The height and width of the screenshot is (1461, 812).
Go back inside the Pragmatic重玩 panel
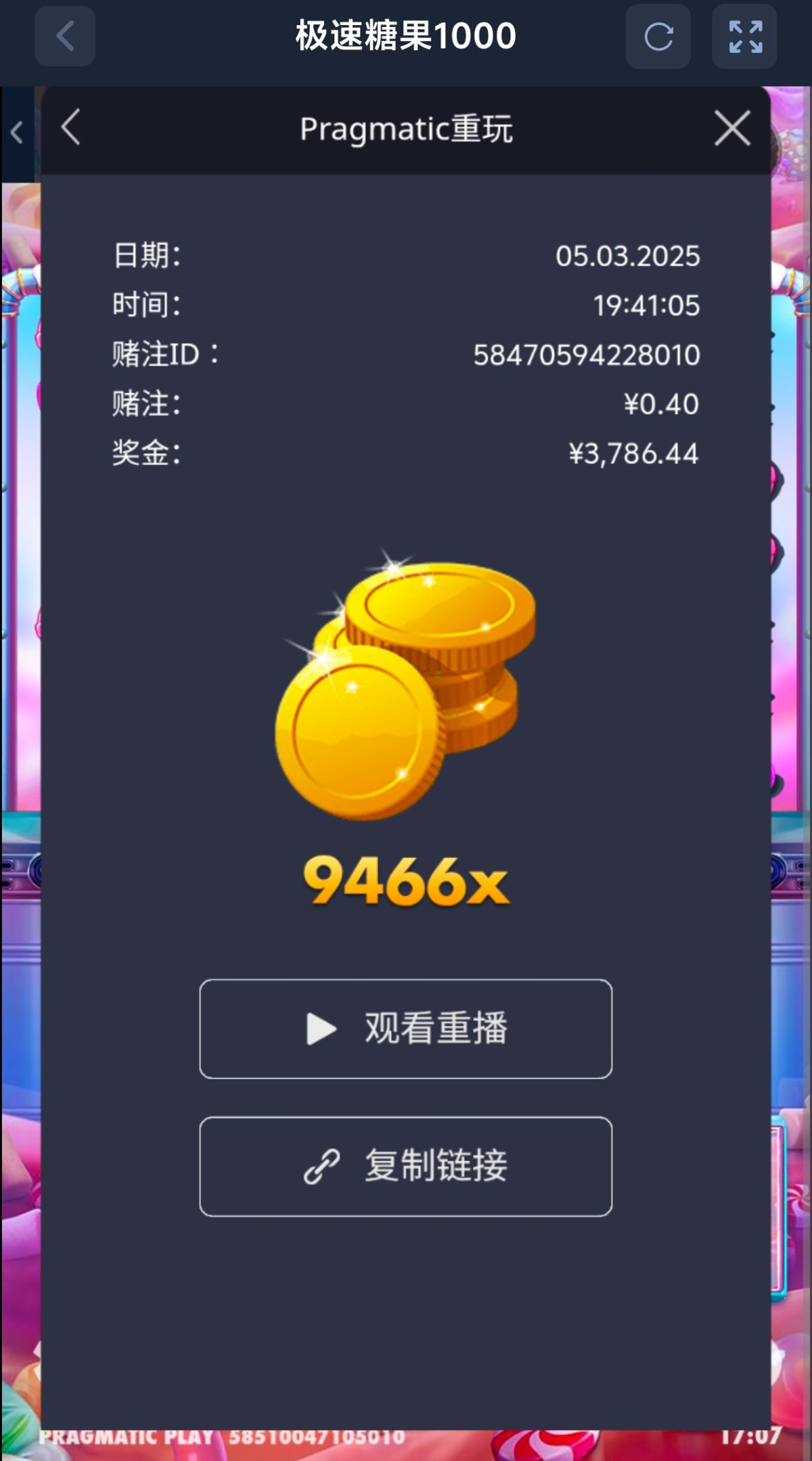(71, 127)
